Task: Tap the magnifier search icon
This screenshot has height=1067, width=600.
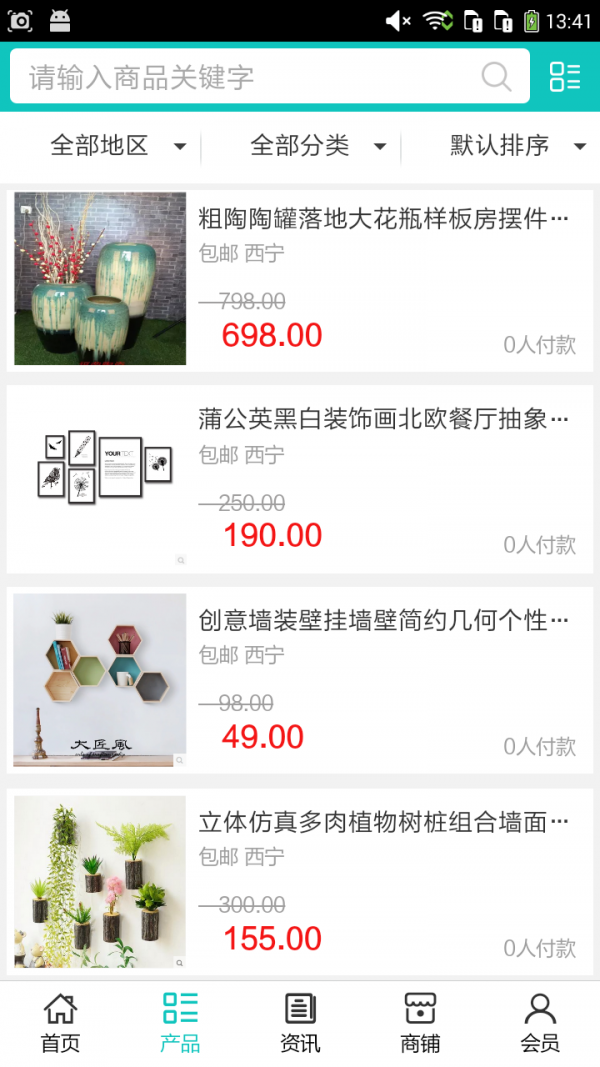Action: click(x=496, y=77)
